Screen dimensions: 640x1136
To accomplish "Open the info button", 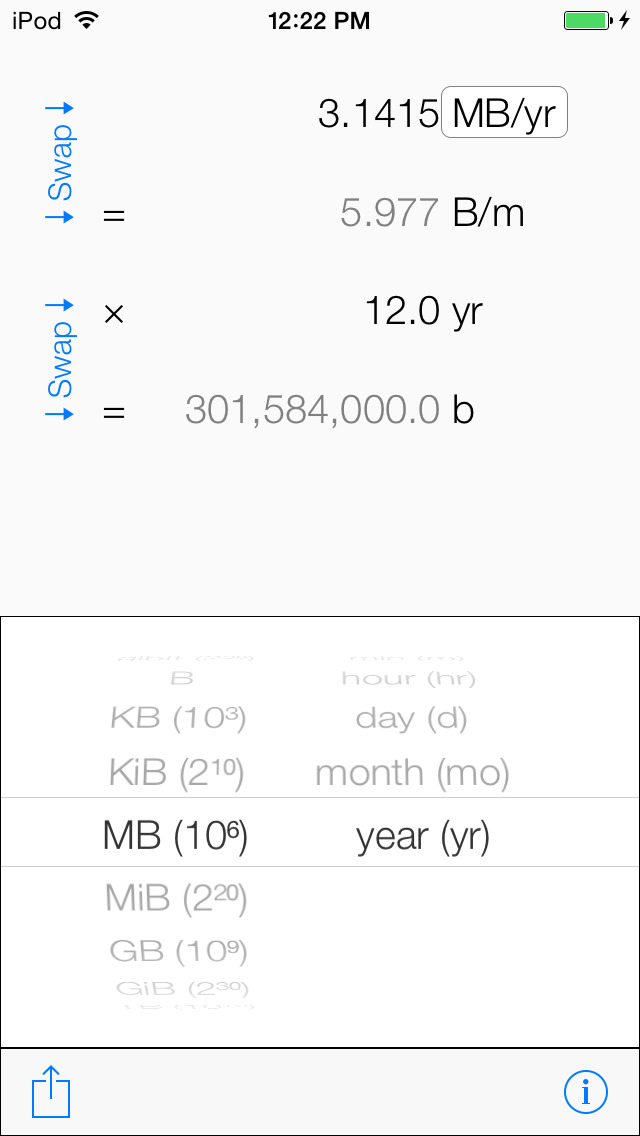I will point(586,1091).
